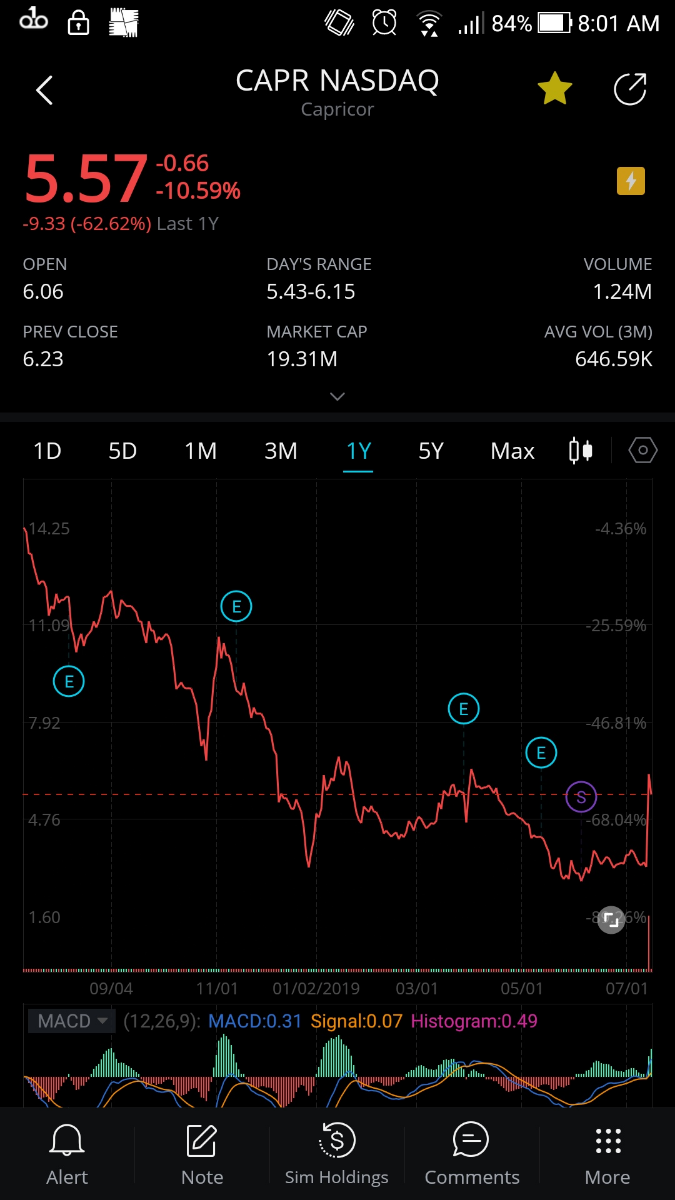Select the 1M chart range
The image size is (675, 1200).
pos(200,451)
